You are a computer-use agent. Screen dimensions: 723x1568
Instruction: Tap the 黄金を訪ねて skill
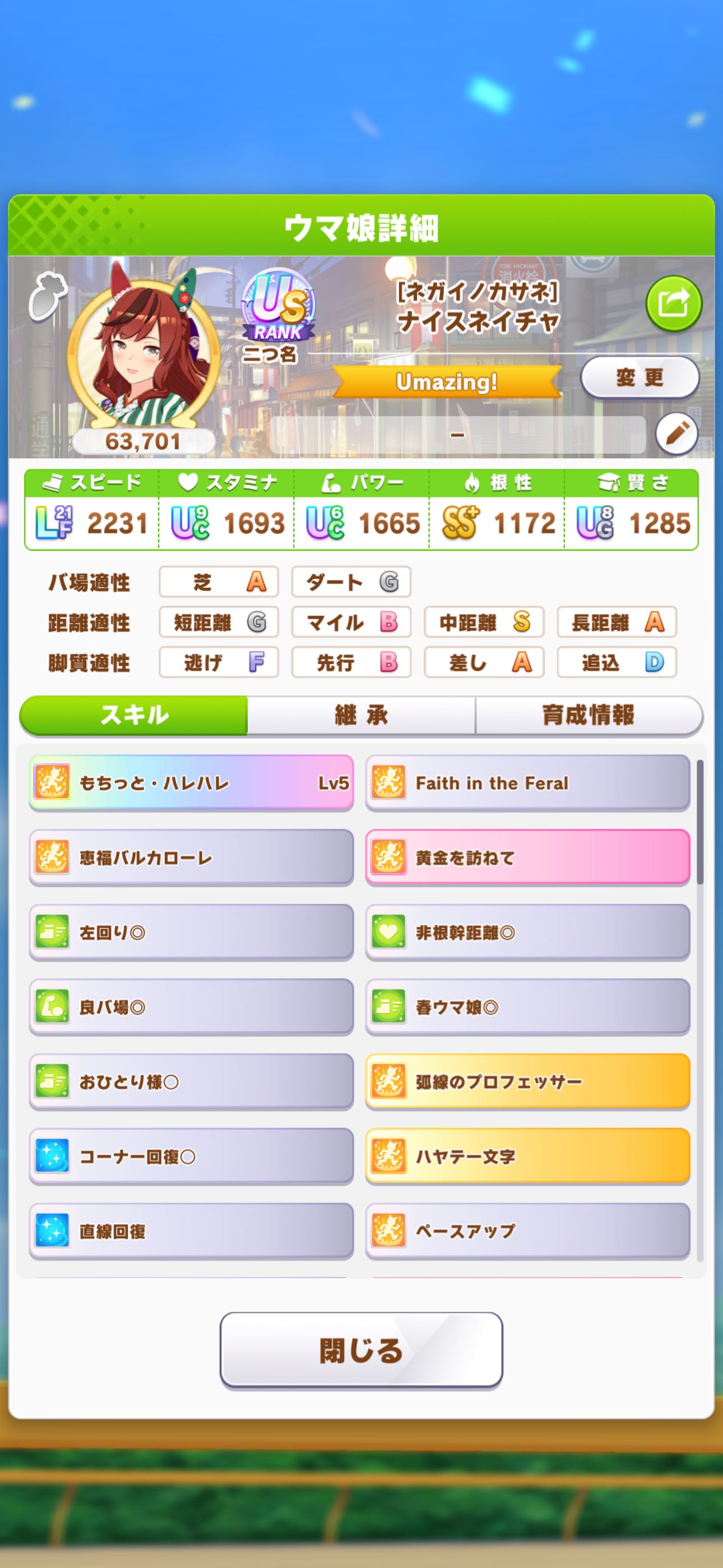(x=527, y=857)
